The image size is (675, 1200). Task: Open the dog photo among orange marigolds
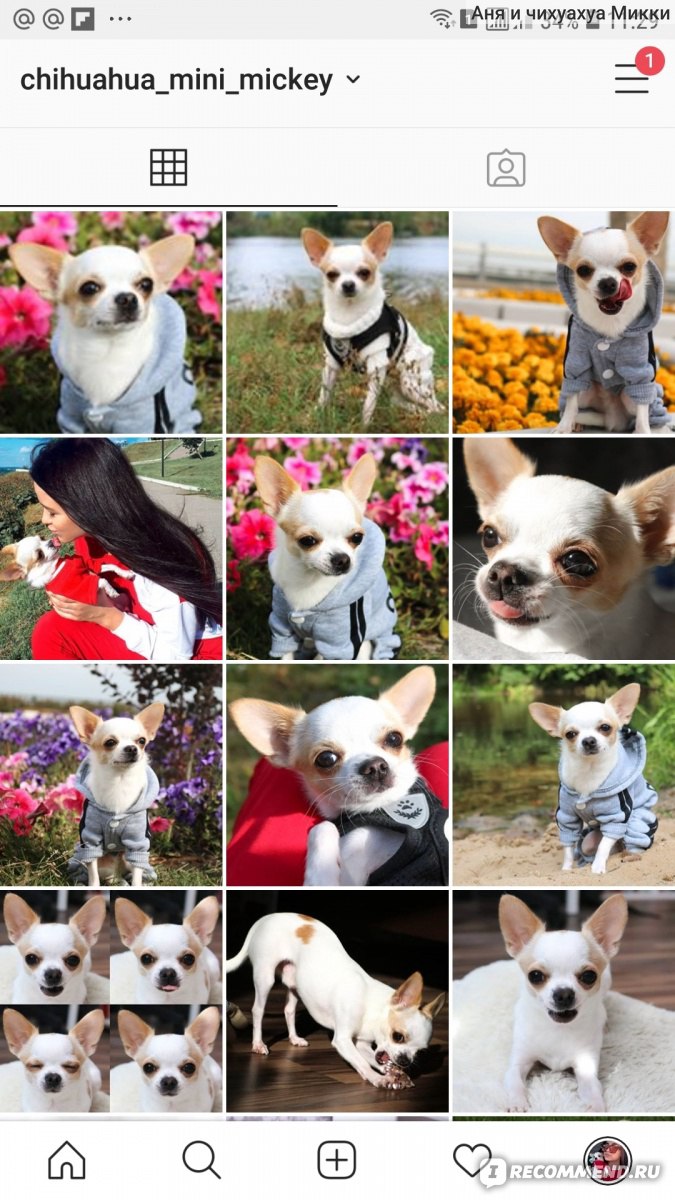564,322
